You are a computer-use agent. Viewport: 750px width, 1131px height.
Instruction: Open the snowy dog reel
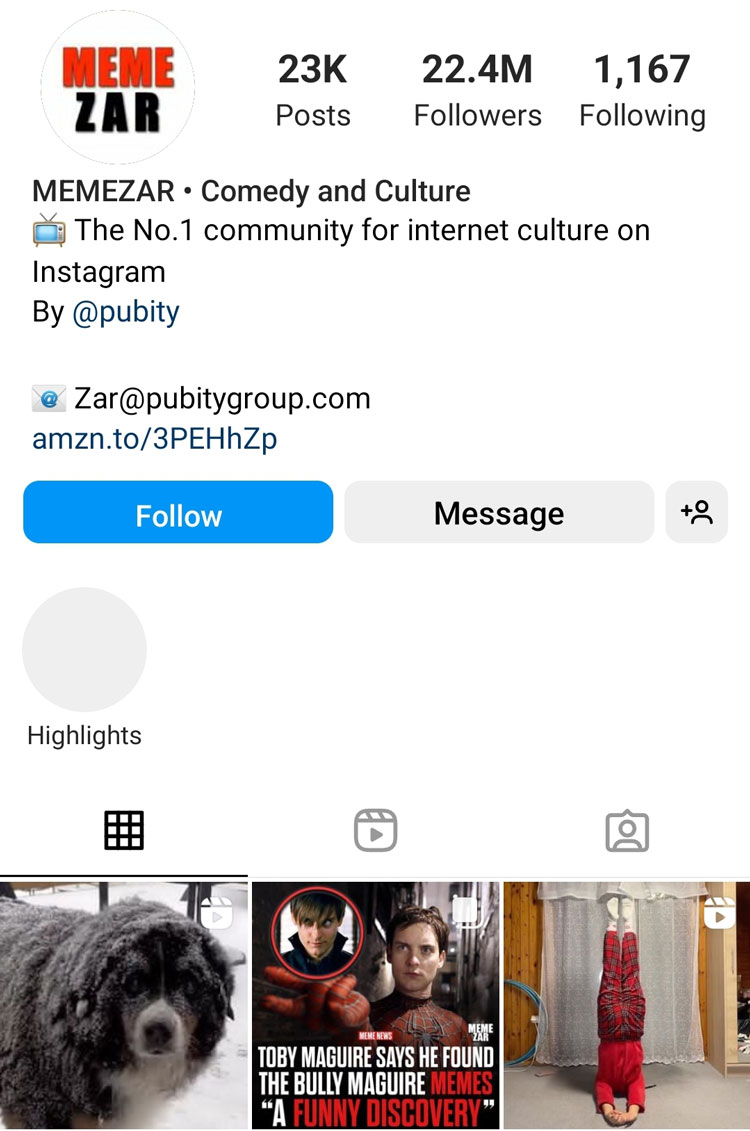pyautogui.click(x=123, y=1005)
